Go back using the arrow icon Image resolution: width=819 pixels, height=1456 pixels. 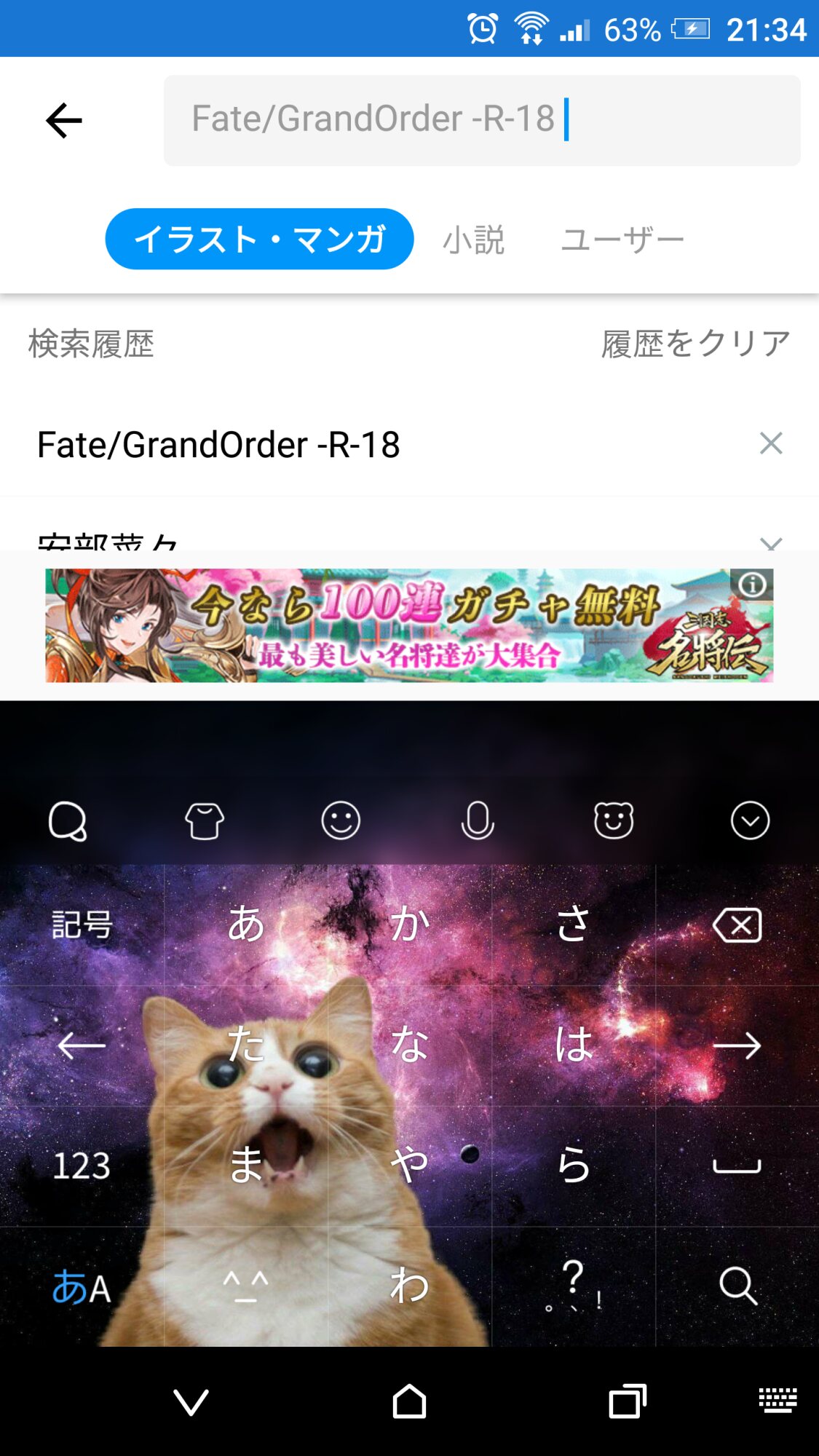64,120
